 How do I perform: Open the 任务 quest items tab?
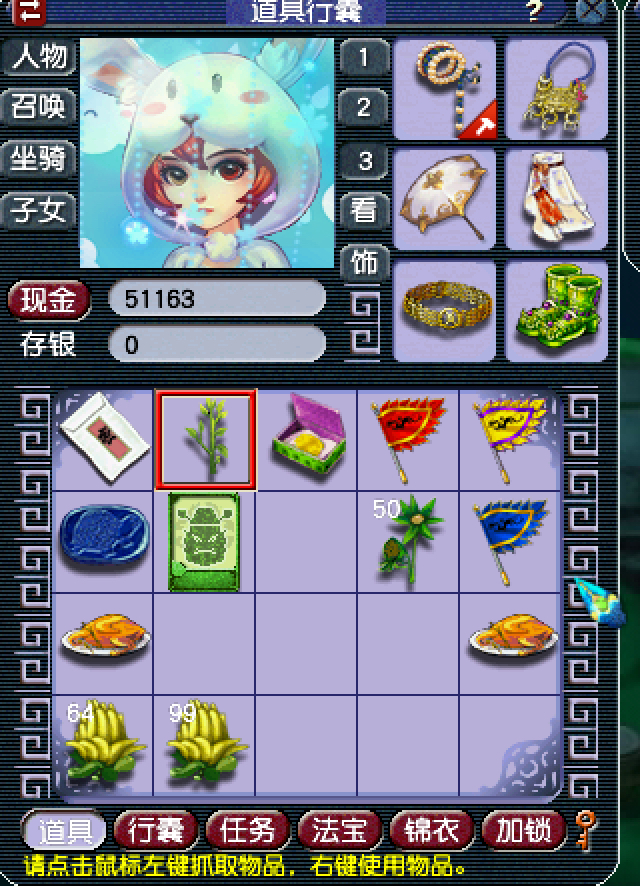point(248,830)
